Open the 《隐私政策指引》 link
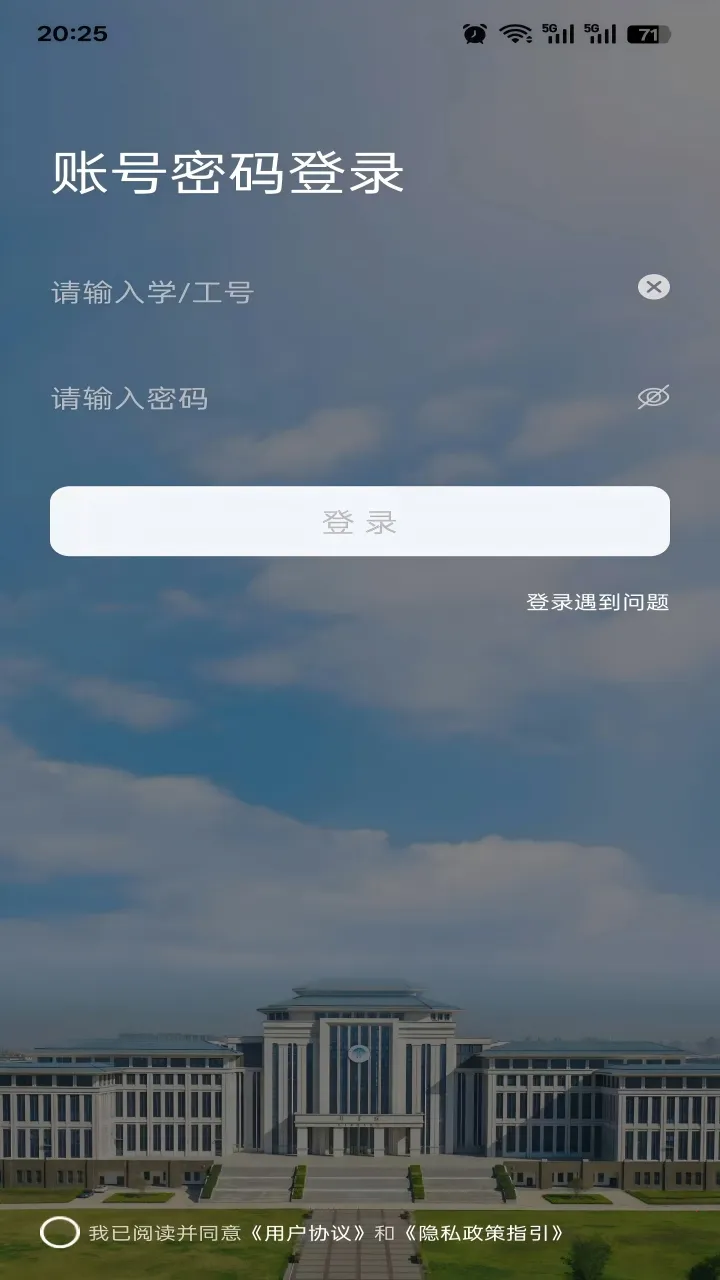Viewport: 720px width, 1280px height. 484,1233
